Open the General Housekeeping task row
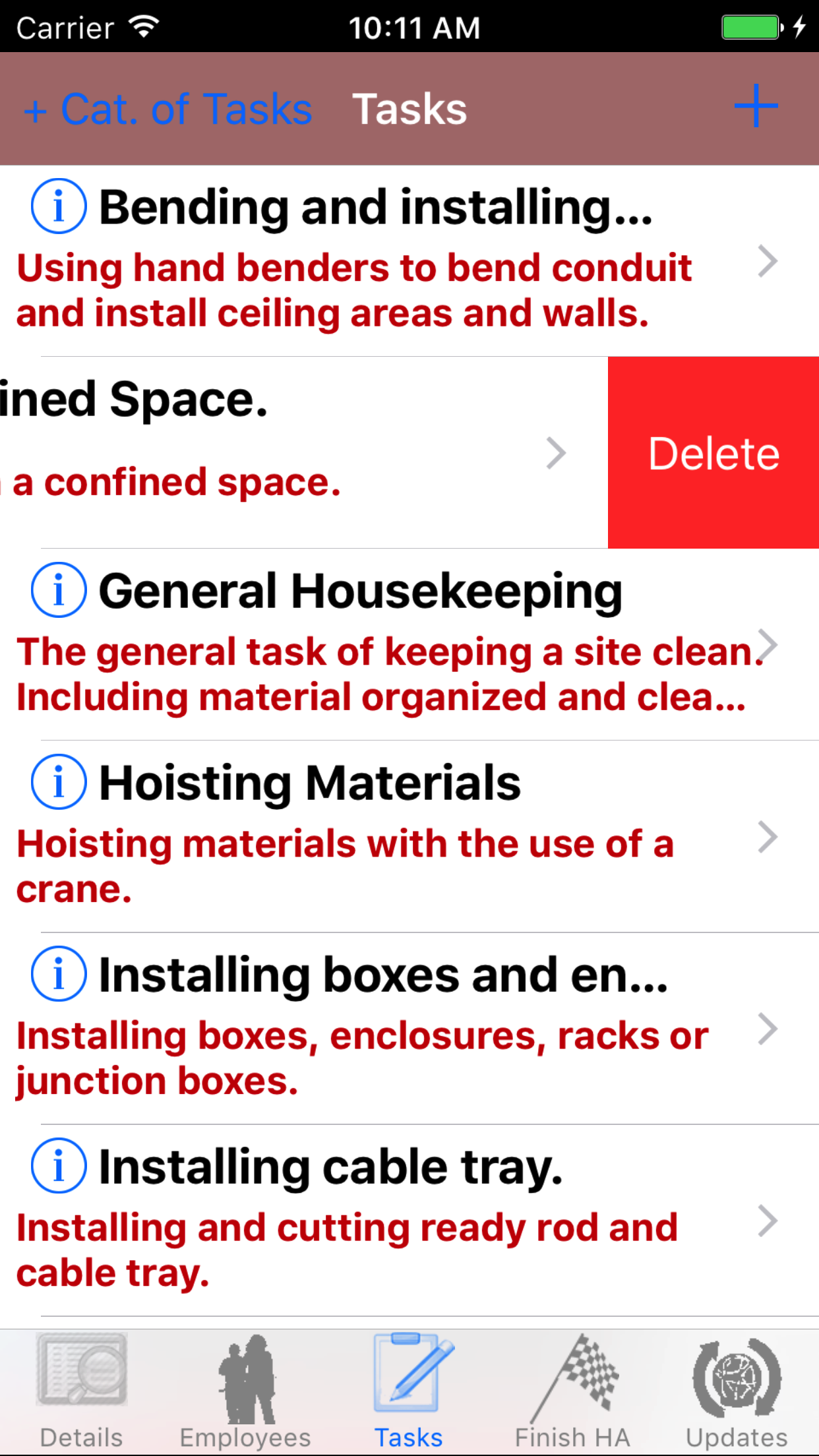The width and height of the screenshot is (819, 1456). [396, 674]
